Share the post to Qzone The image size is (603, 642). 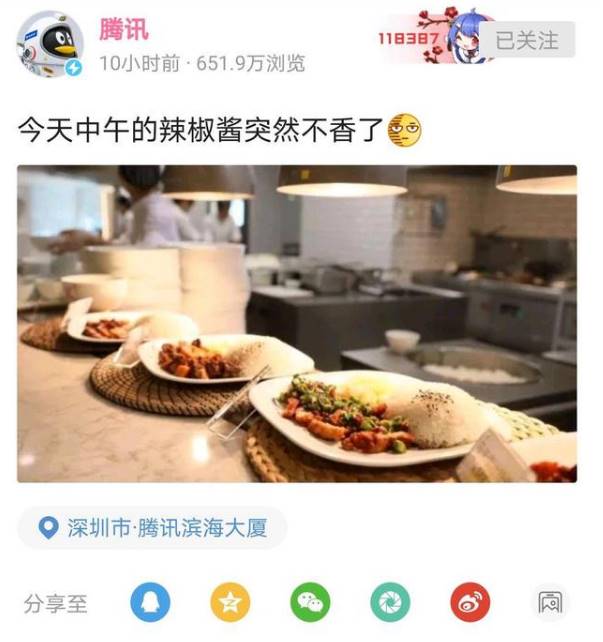tap(230, 602)
